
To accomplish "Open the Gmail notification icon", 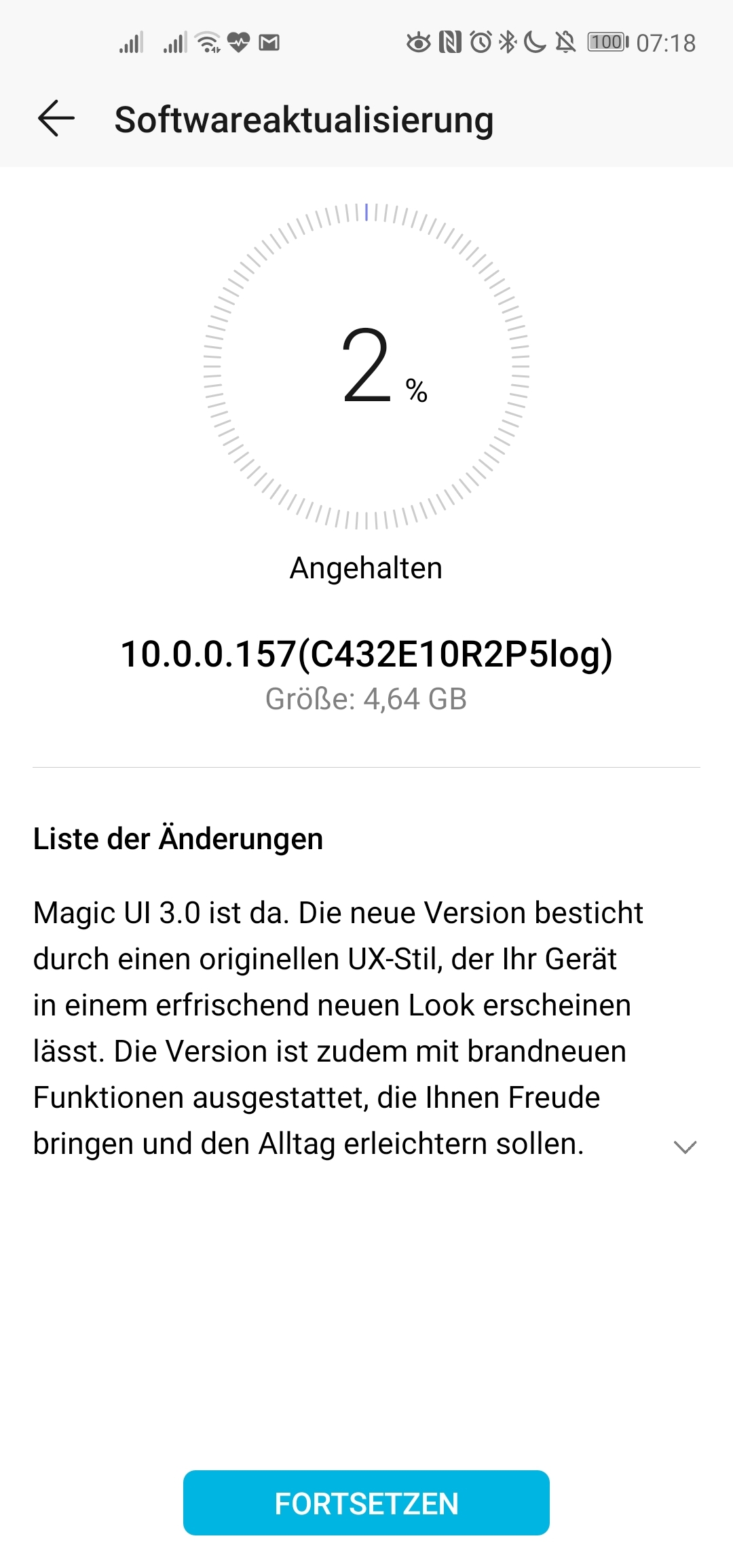I will tap(270, 42).
